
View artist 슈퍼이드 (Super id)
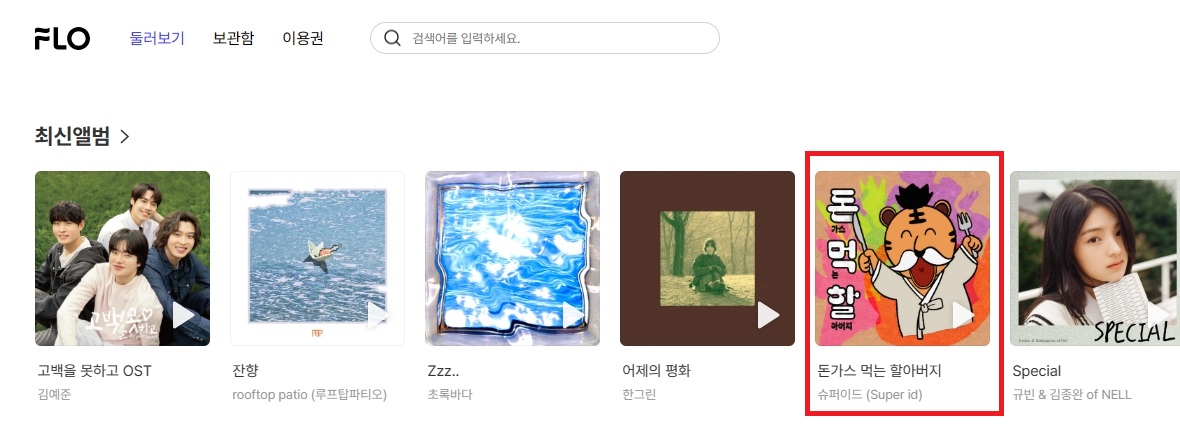click(869, 395)
